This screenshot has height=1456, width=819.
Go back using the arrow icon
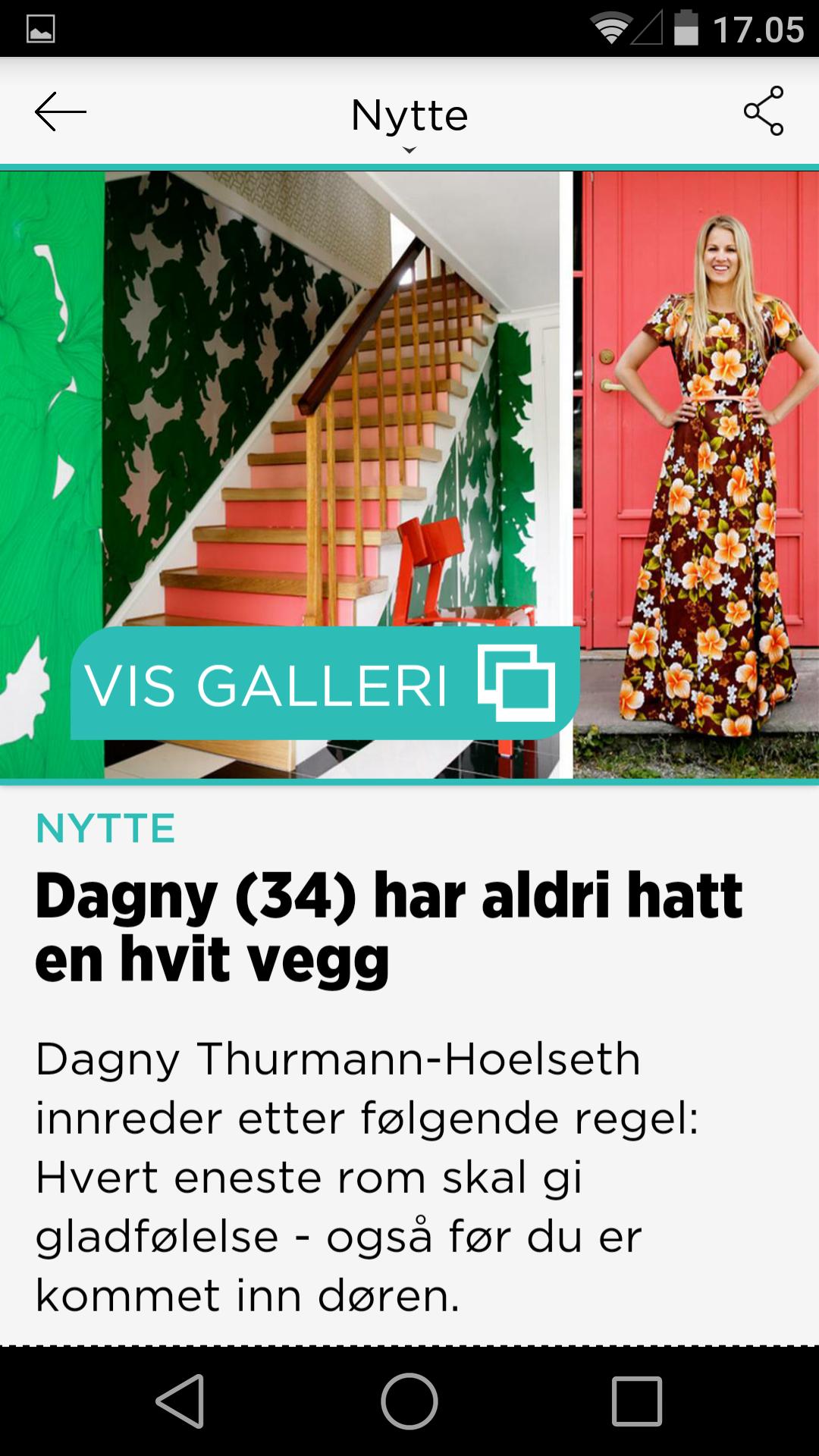click(x=61, y=112)
